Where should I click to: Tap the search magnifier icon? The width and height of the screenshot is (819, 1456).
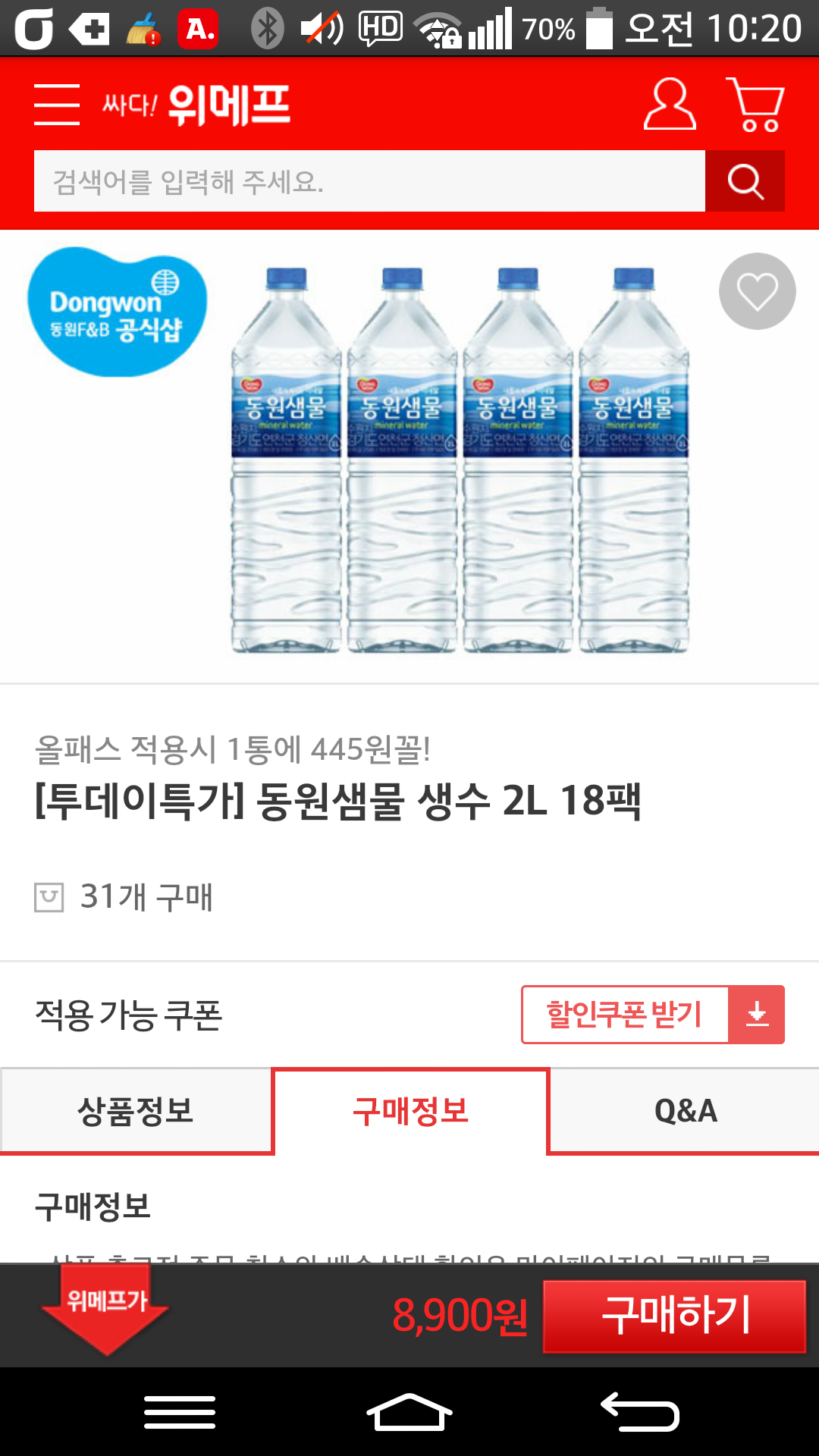745,180
